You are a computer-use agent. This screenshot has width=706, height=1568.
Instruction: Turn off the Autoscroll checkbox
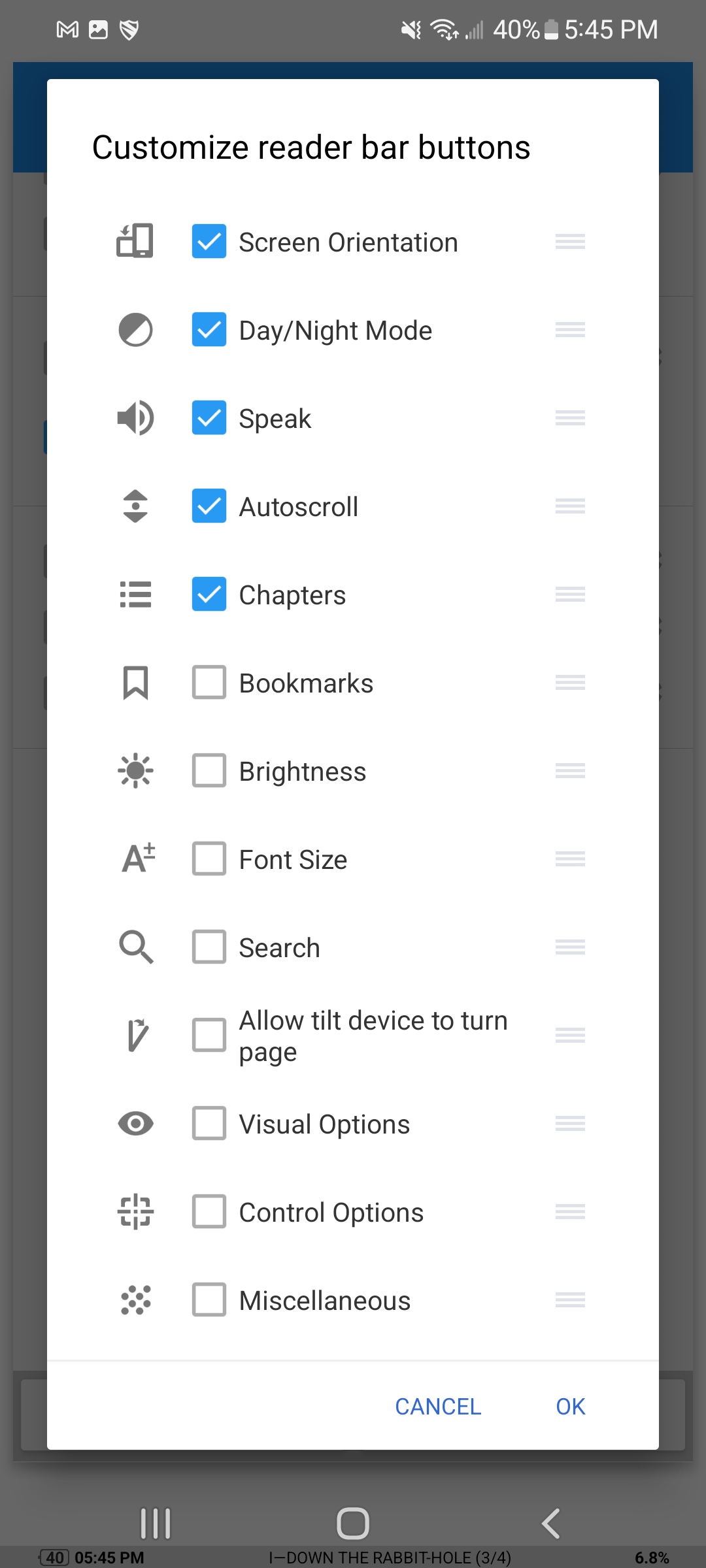(209, 506)
